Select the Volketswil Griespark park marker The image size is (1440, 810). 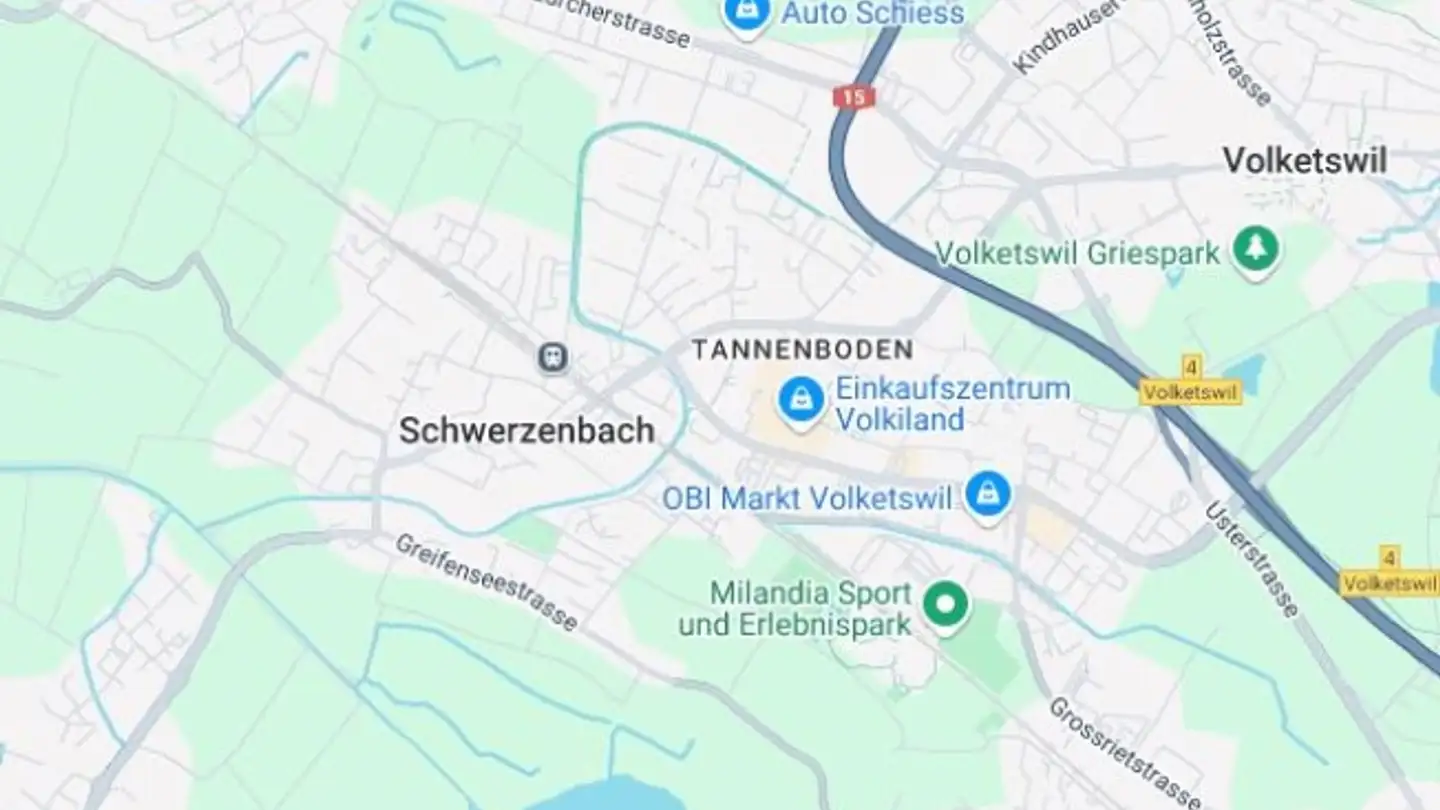pos(1255,250)
